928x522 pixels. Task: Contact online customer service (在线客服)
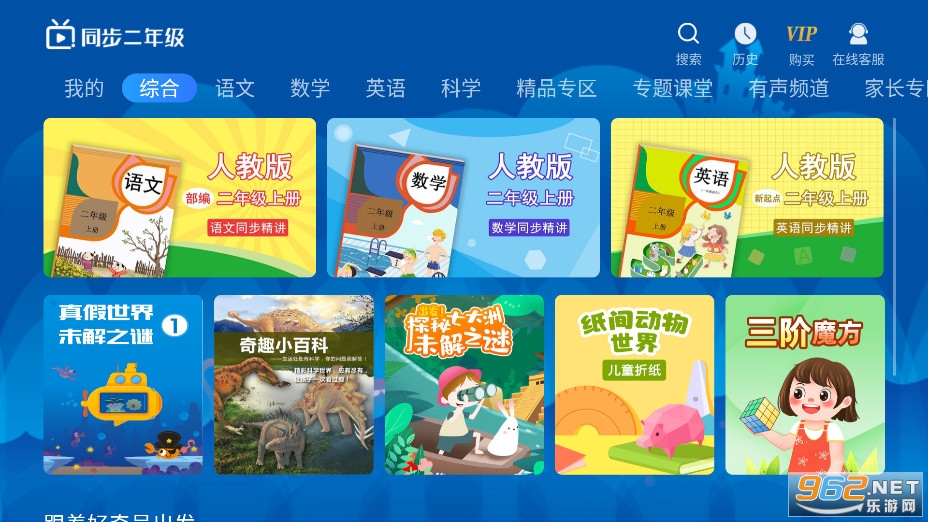(x=858, y=41)
